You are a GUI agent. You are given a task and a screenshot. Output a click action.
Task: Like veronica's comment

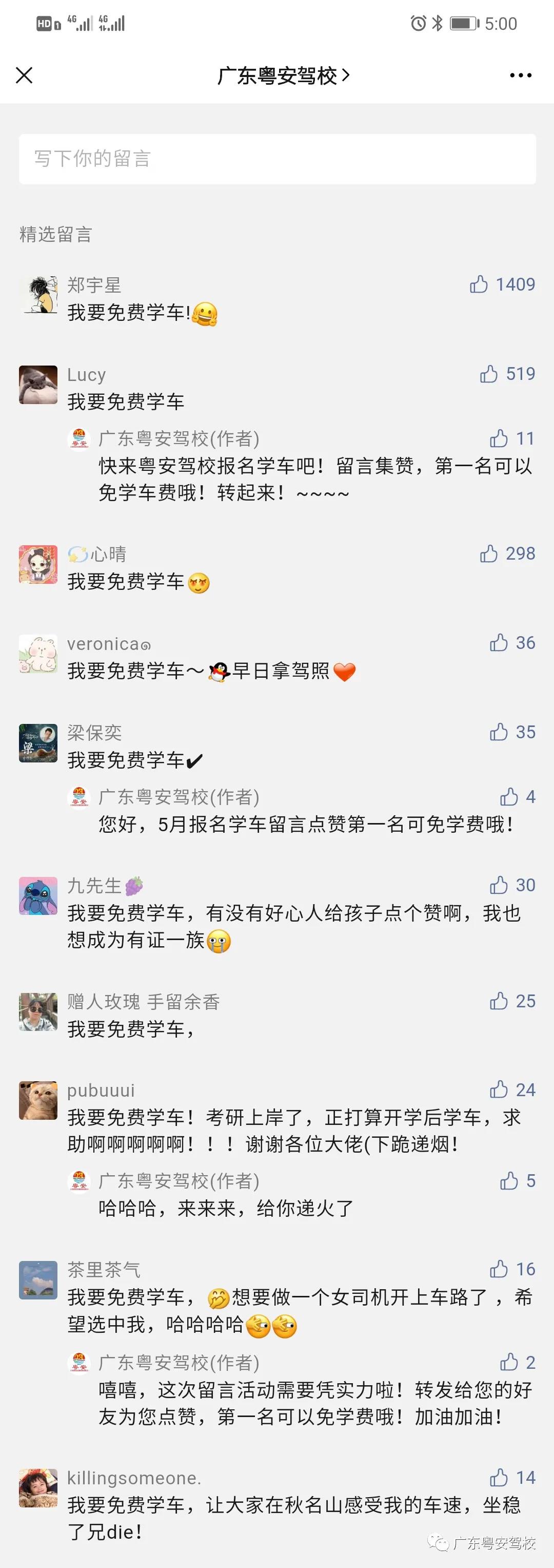(499, 643)
